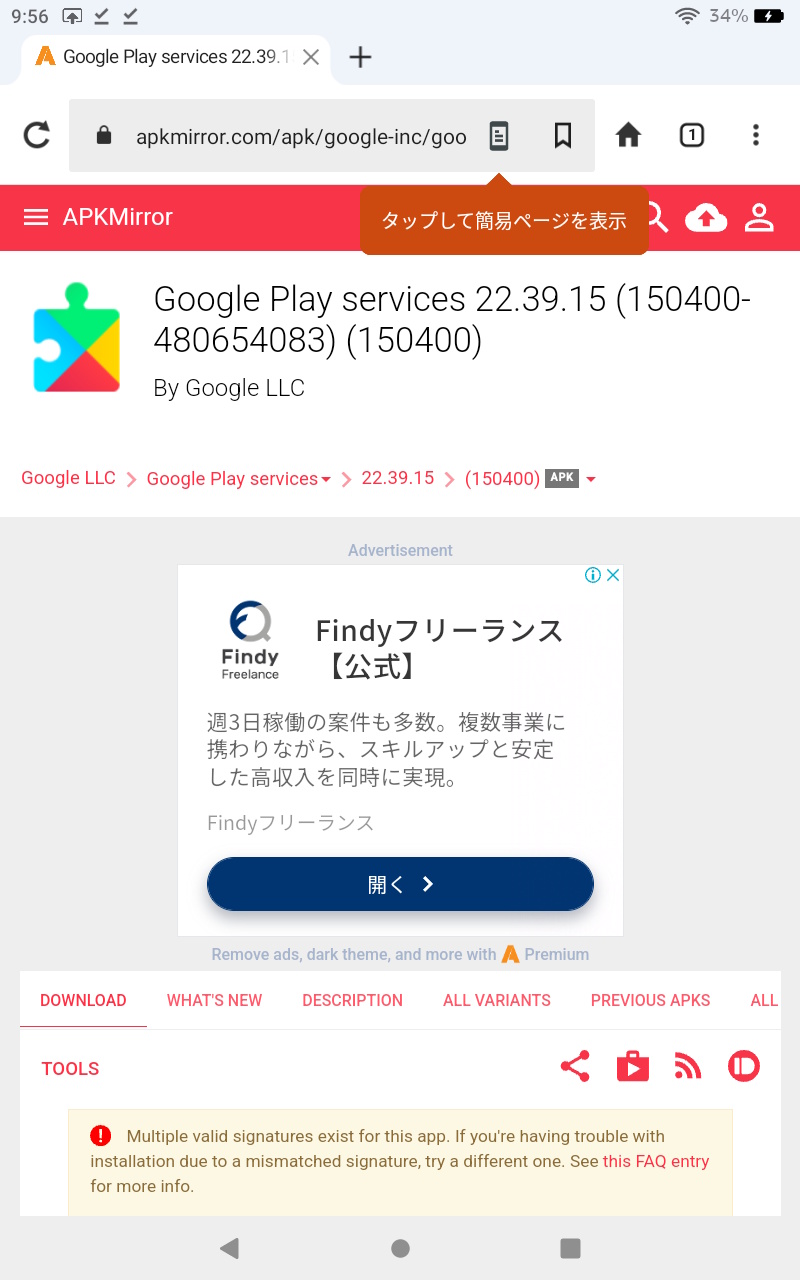Open the ALL VARIANTS tab
This screenshot has height=1280, width=800.
pos(497,1000)
